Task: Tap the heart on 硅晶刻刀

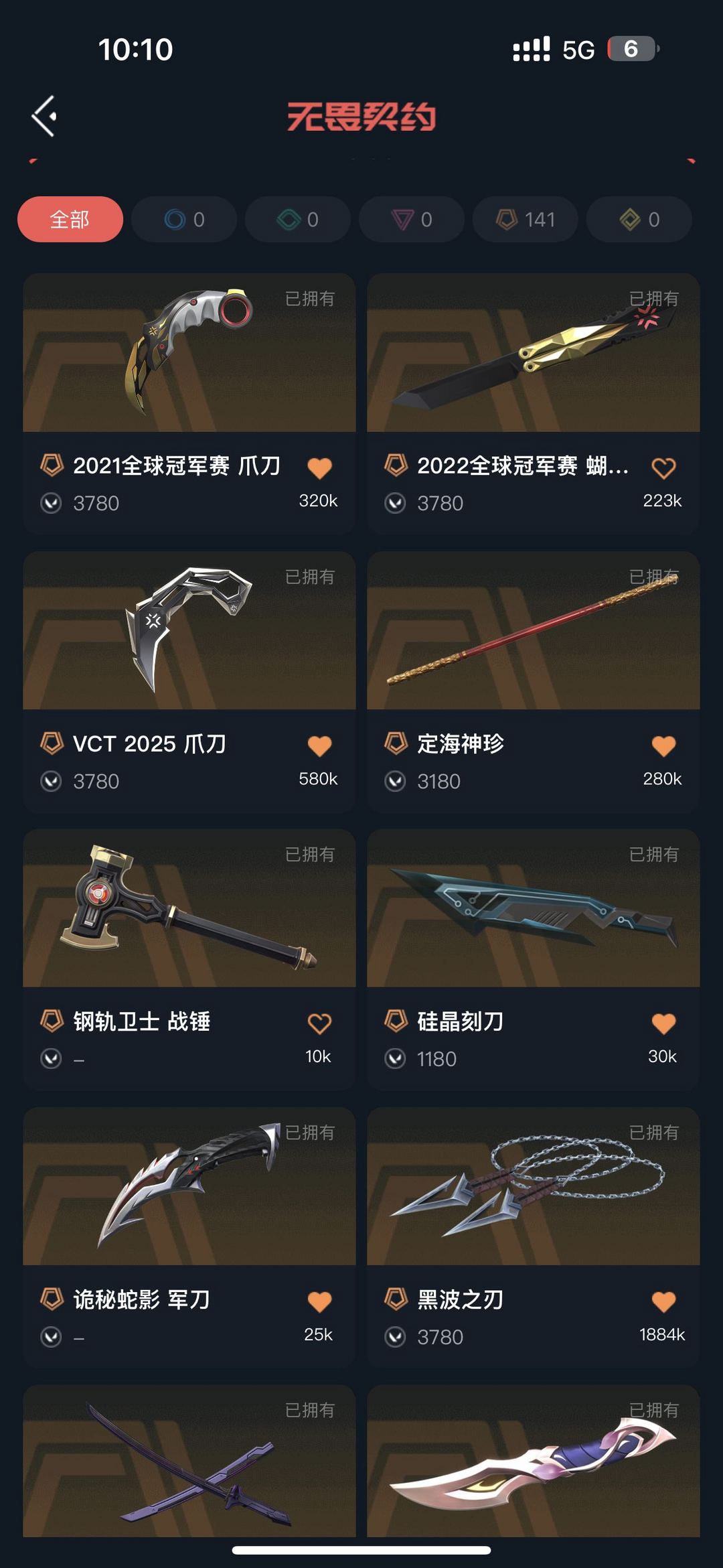Action: [663, 1023]
